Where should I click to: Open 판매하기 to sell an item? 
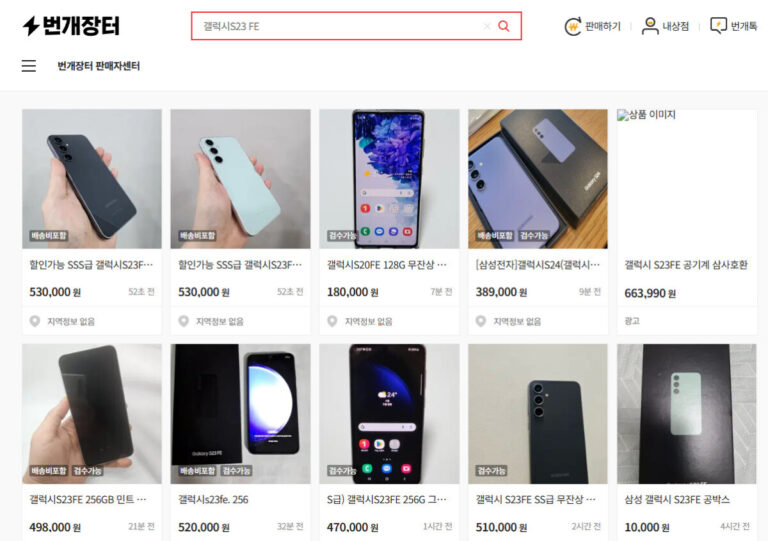click(592, 26)
